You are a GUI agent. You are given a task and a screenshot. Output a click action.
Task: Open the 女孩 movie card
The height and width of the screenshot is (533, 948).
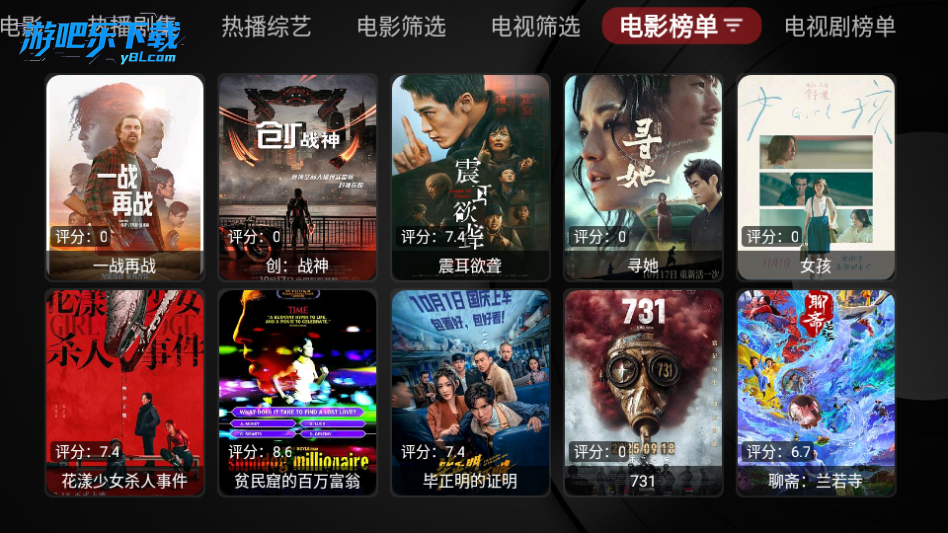[x=816, y=176]
